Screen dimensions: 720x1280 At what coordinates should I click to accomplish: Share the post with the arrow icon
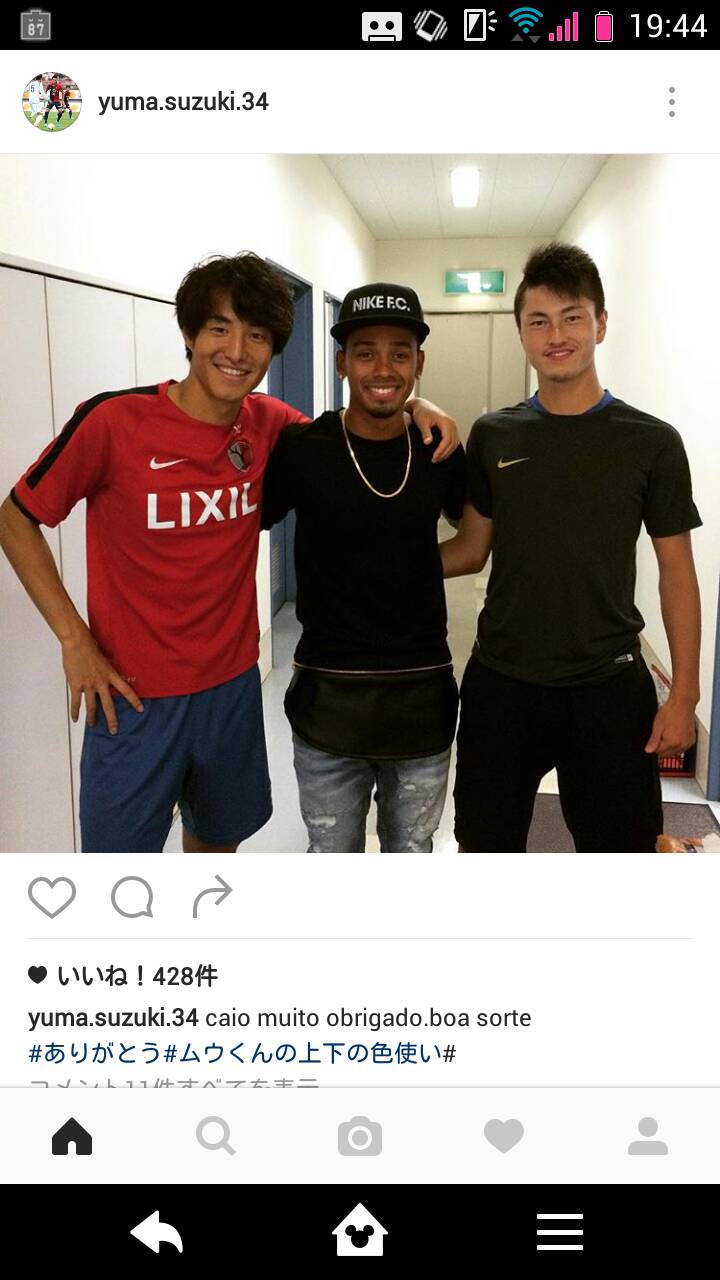212,897
